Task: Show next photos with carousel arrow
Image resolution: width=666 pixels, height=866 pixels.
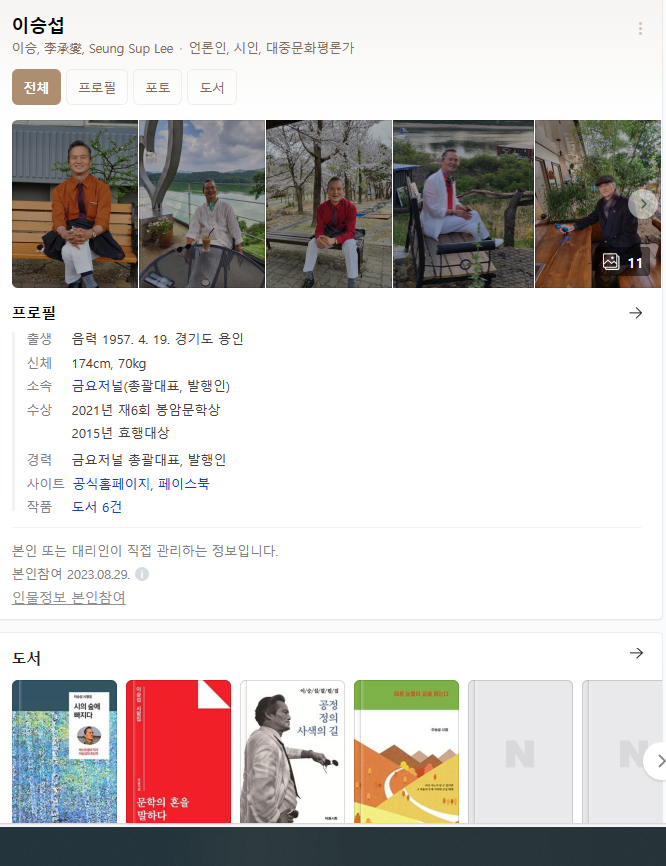Action: tap(645, 204)
